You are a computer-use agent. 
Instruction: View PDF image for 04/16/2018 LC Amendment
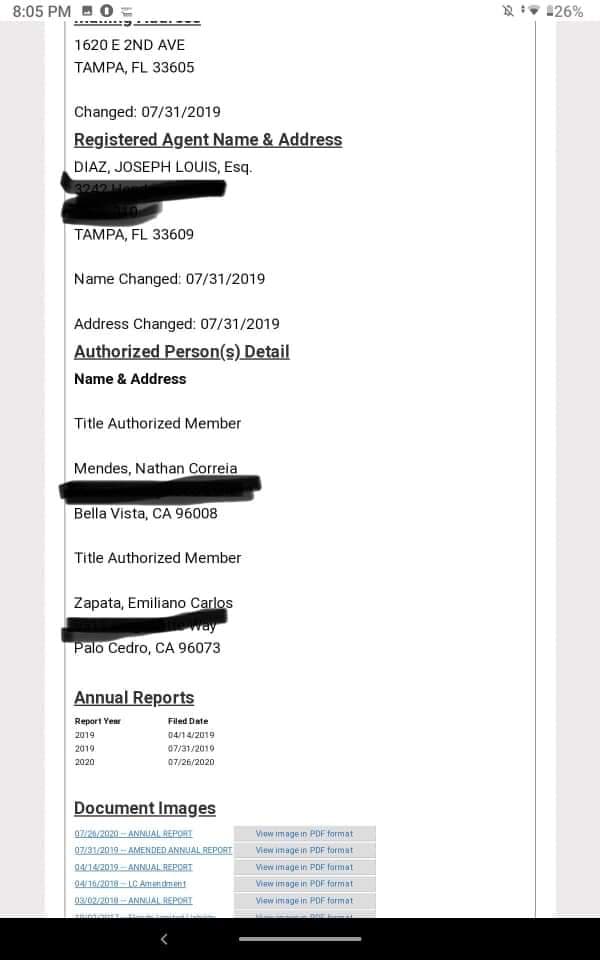pyautogui.click(x=304, y=884)
